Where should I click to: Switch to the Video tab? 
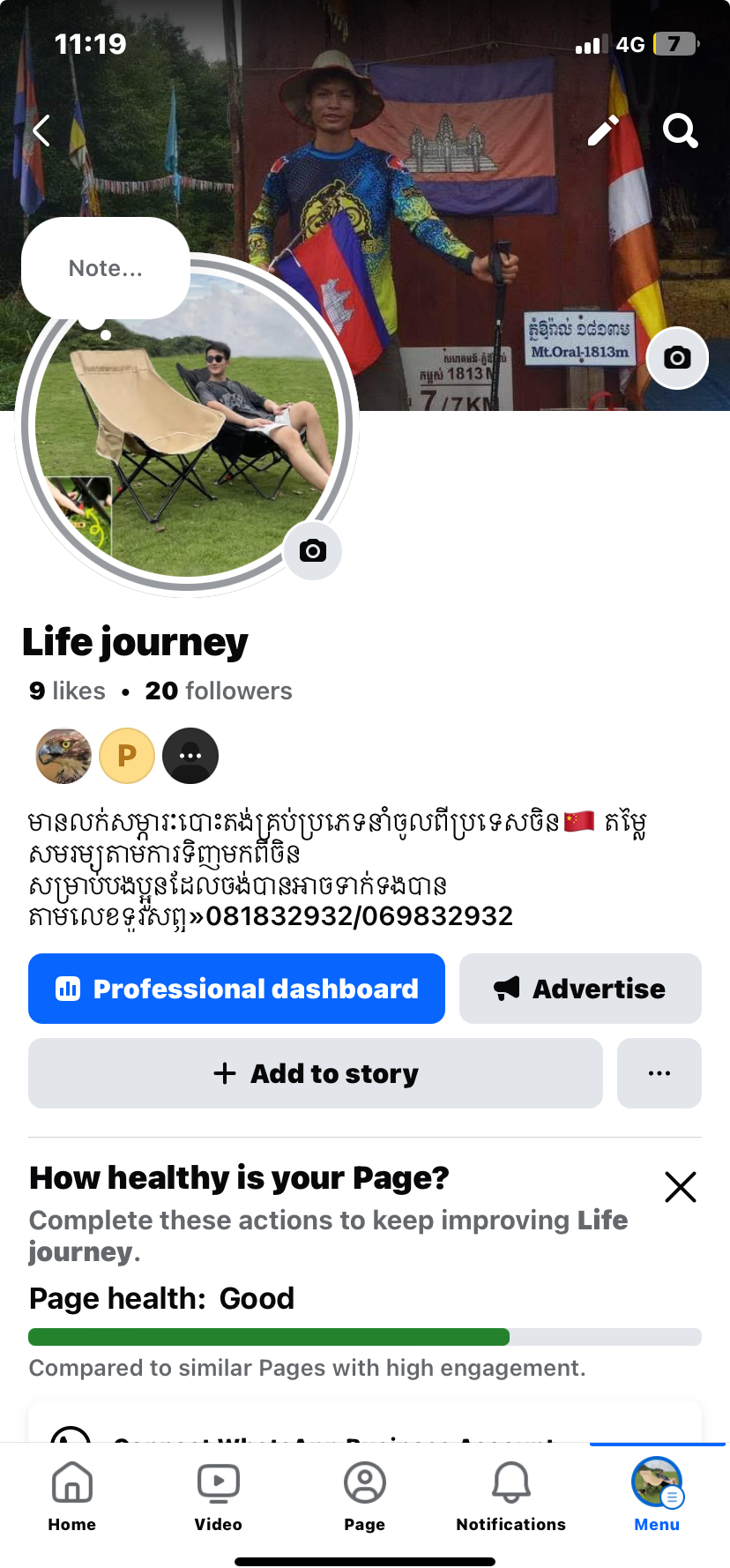[219, 1496]
